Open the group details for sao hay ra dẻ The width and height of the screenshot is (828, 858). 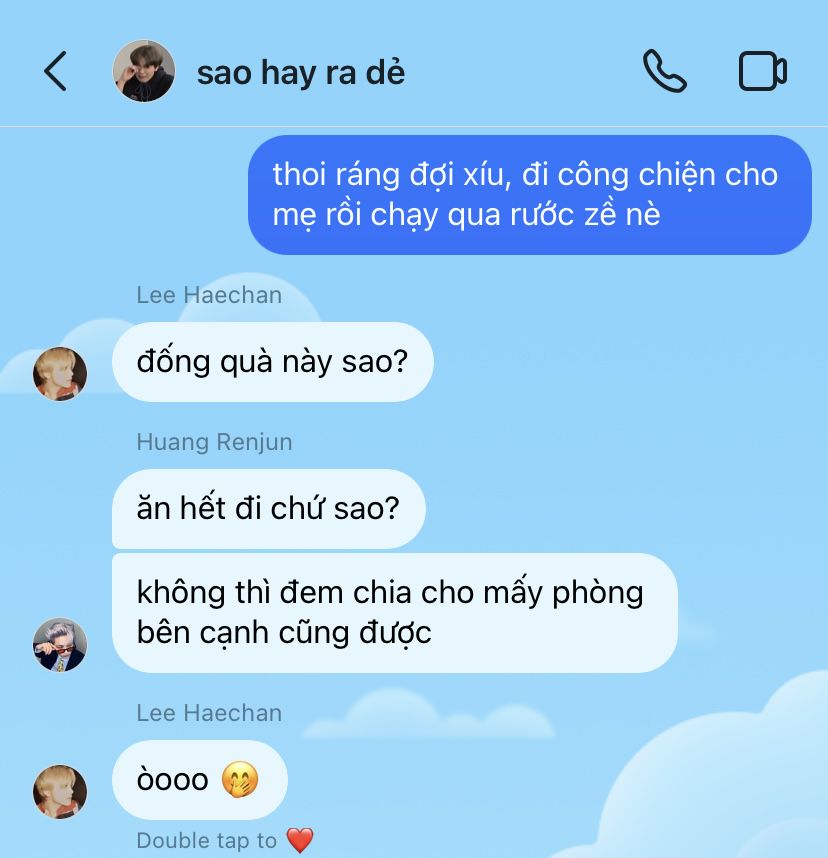coord(300,73)
